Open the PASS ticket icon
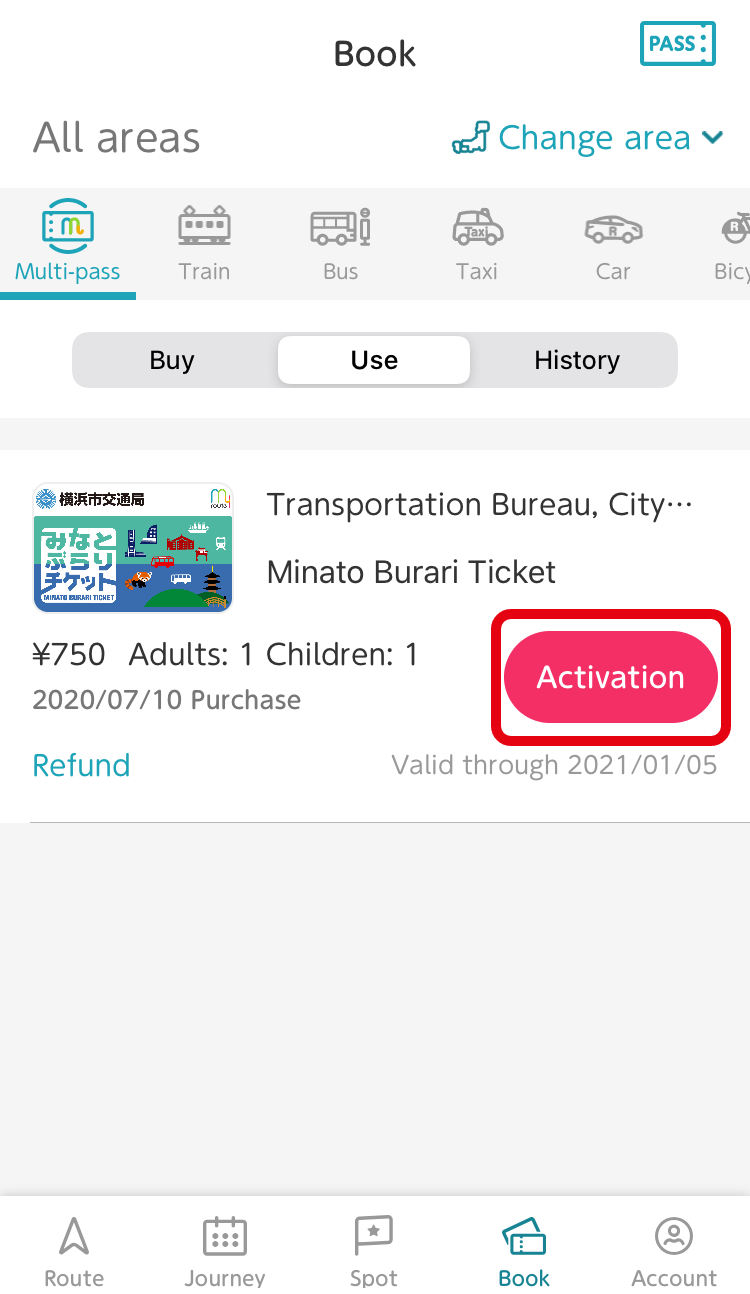Screen dimensions: 750x1294 (x=677, y=45)
